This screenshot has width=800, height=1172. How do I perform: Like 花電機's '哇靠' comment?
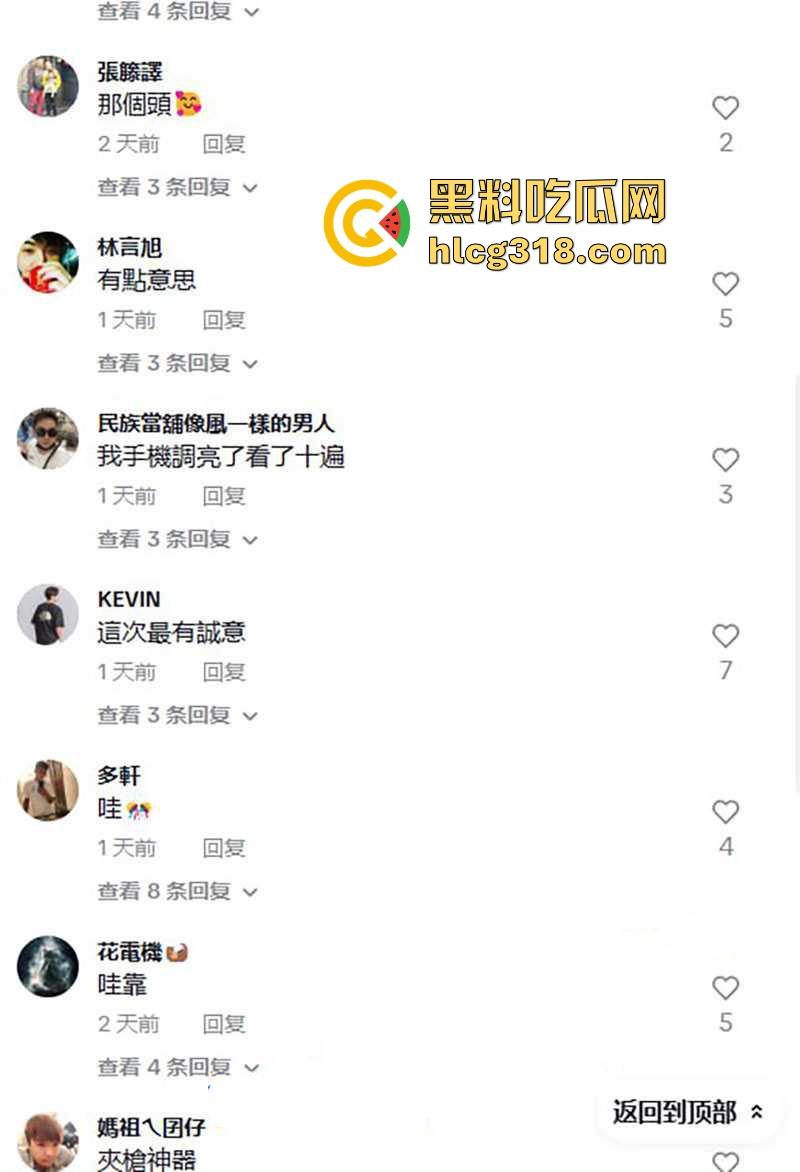tap(725, 988)
